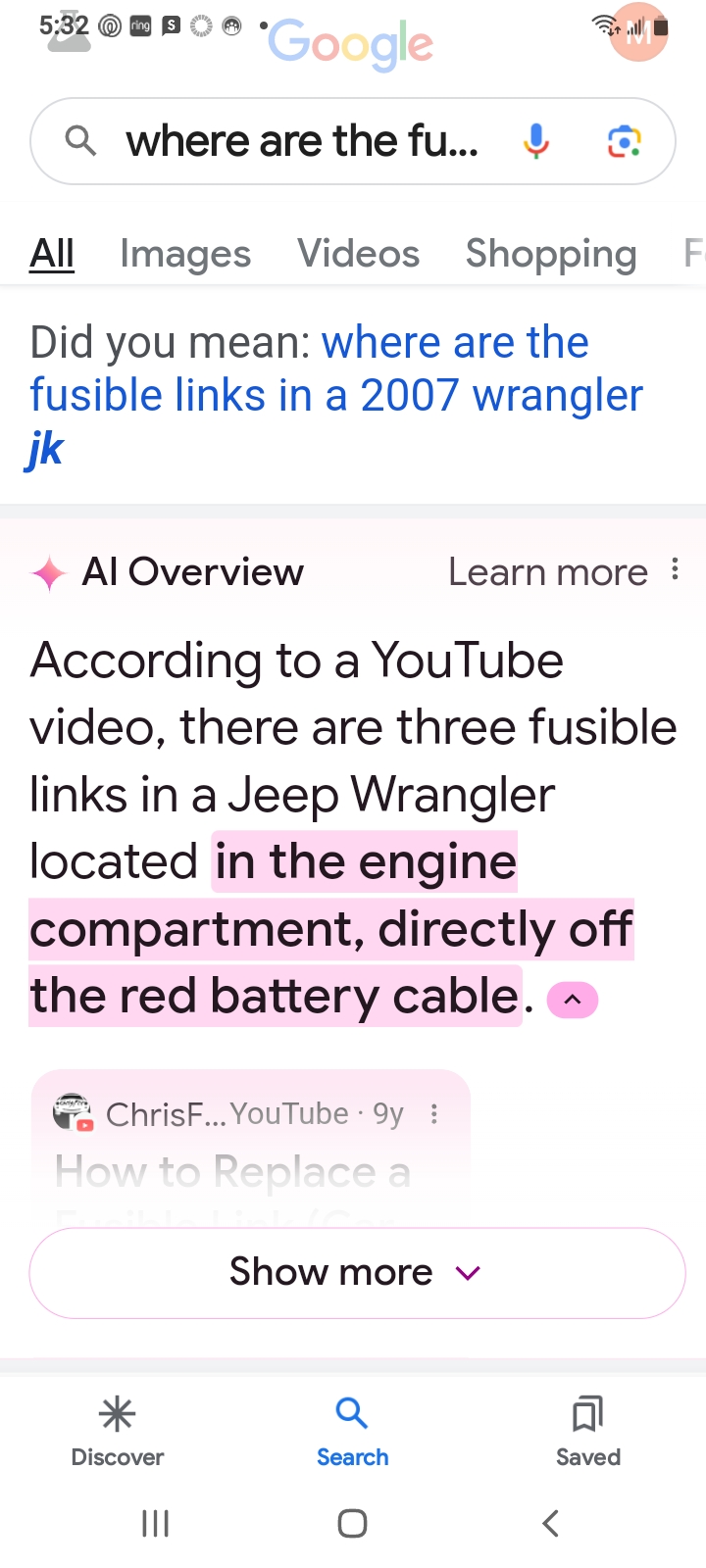This screenshot has width=706, height=1568.
Task: Open options for the ChrisFix video card
Action: (434, 1114)
